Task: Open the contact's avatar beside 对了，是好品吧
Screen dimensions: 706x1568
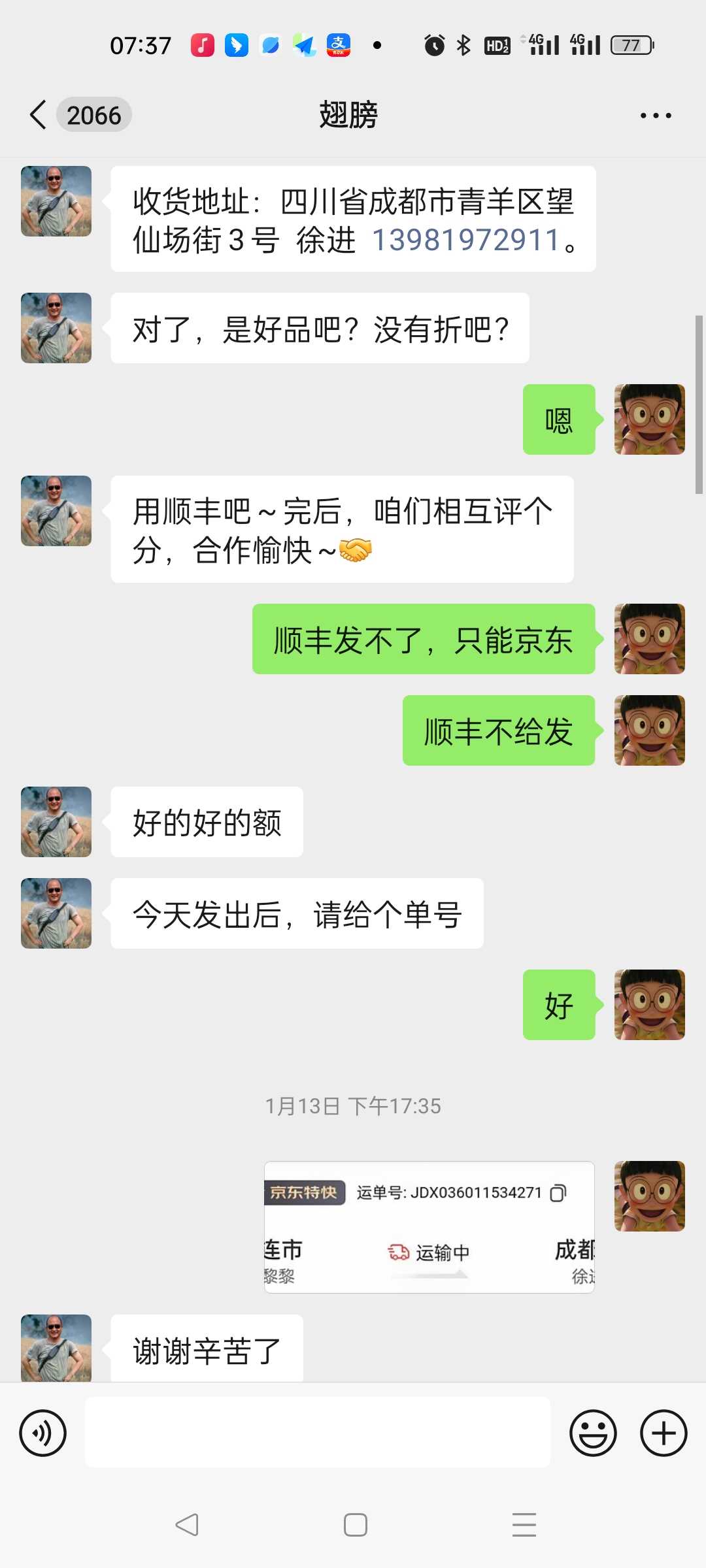Action: (56, 328)
